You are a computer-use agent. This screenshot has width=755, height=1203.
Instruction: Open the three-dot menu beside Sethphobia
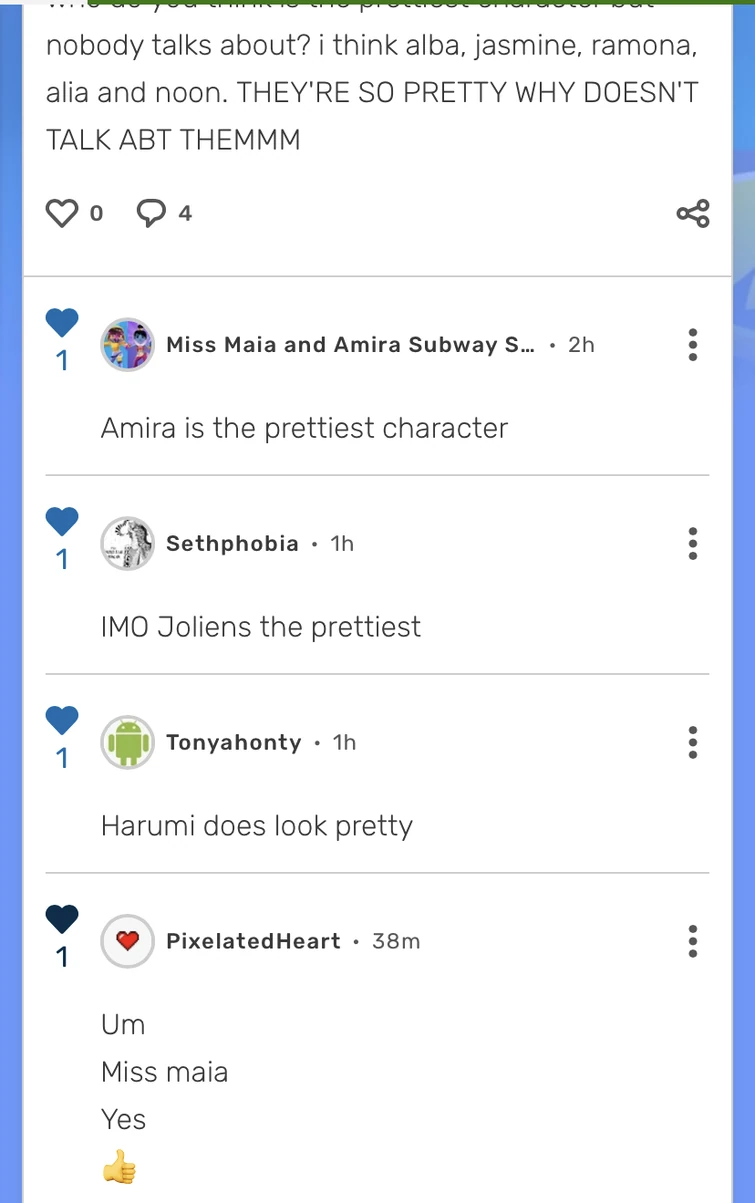(692, 543)
